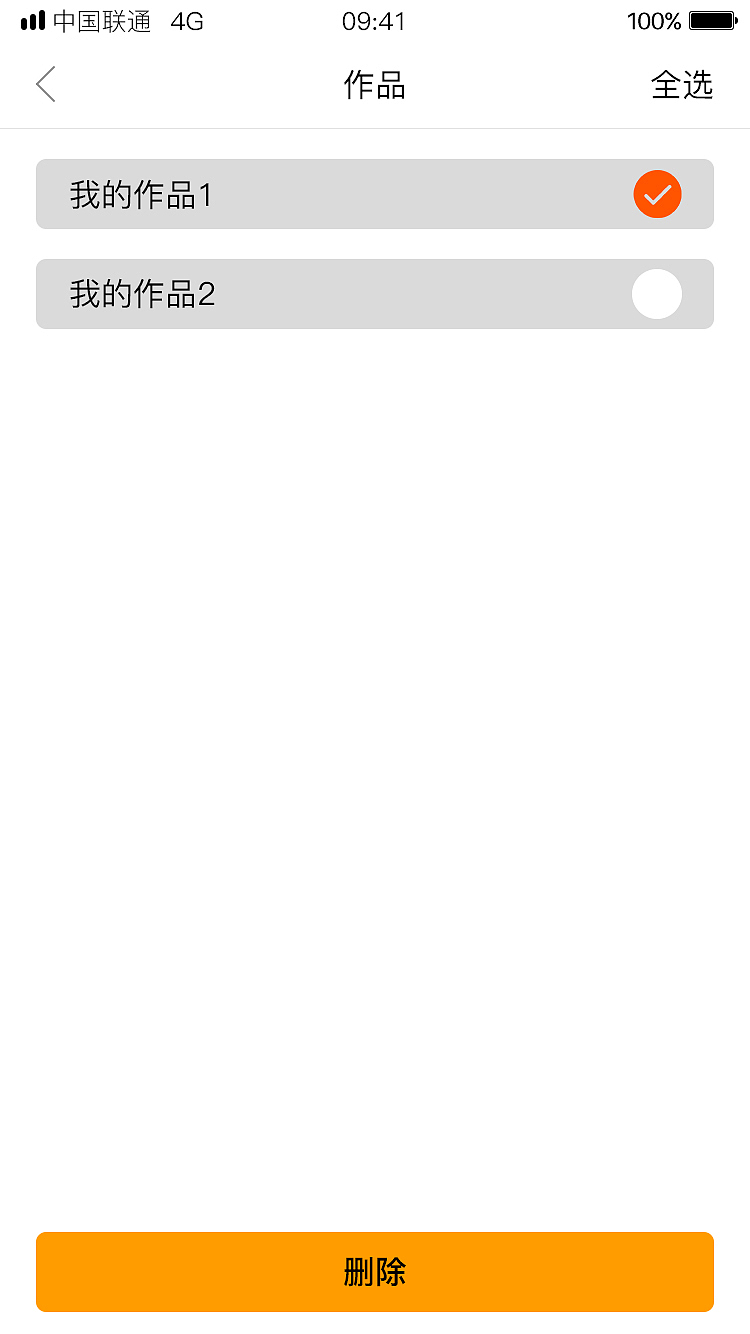Click the 我的作品2 text label
Viewport: 750px width, 1334px height.
pos(142,294)
